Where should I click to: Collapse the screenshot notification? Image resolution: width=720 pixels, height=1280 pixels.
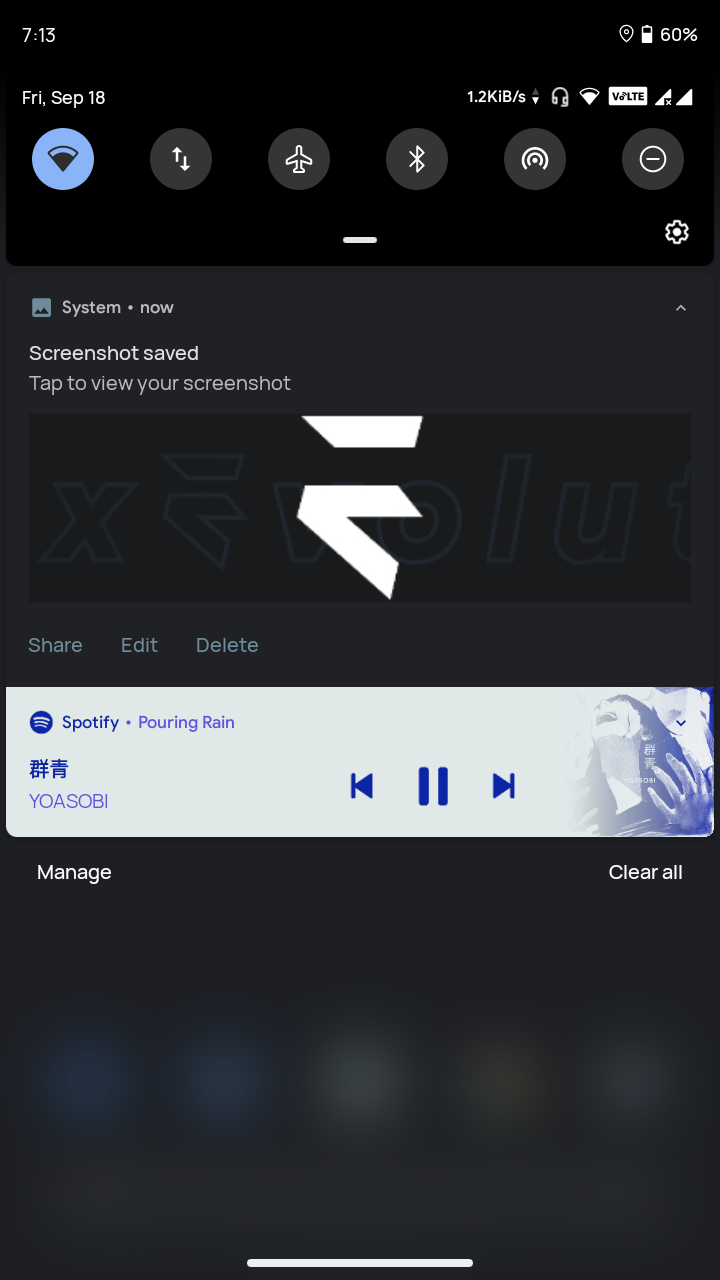pyautogui.click(x=681, y=308)
